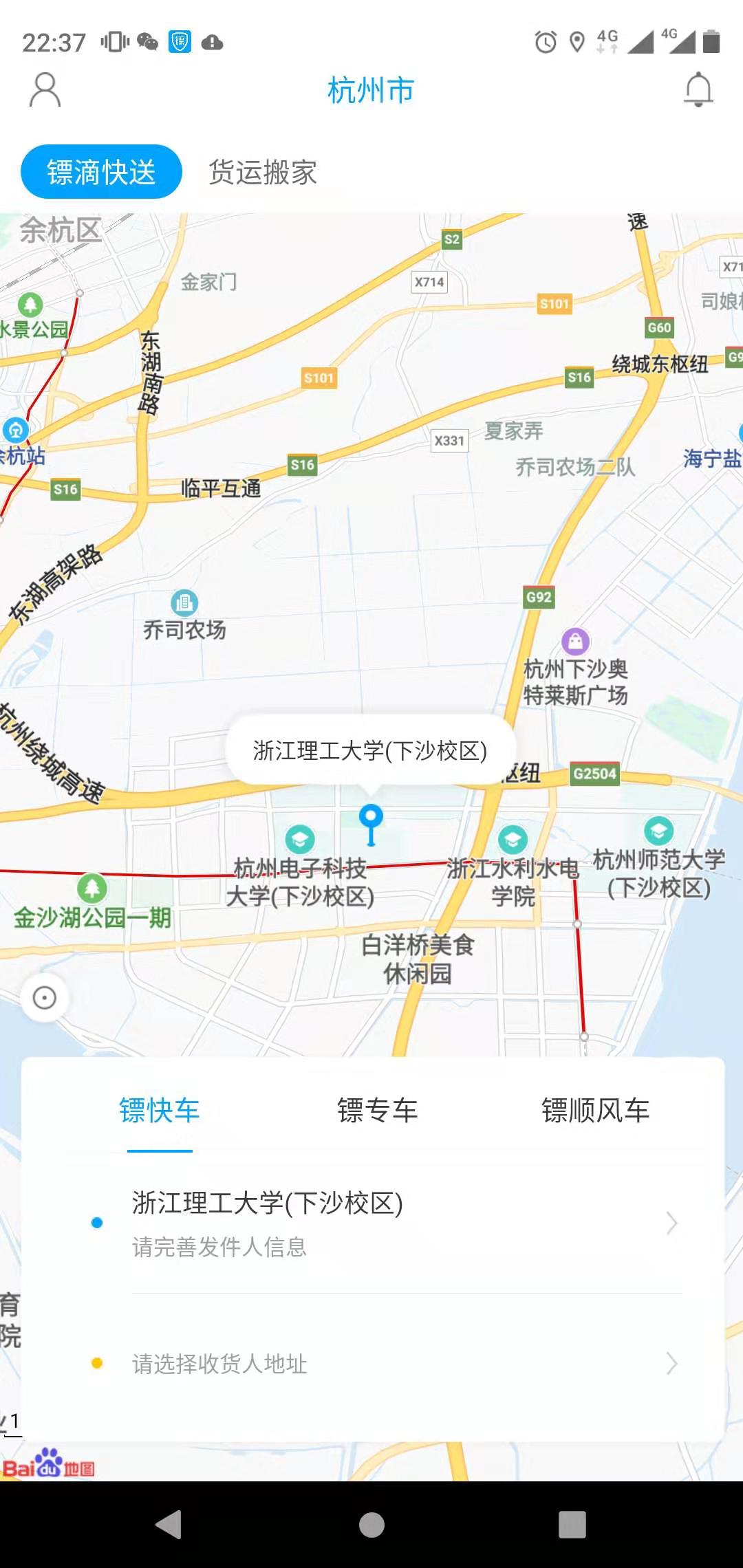Open the user profile icon
743x1568 pixels.
45,90
